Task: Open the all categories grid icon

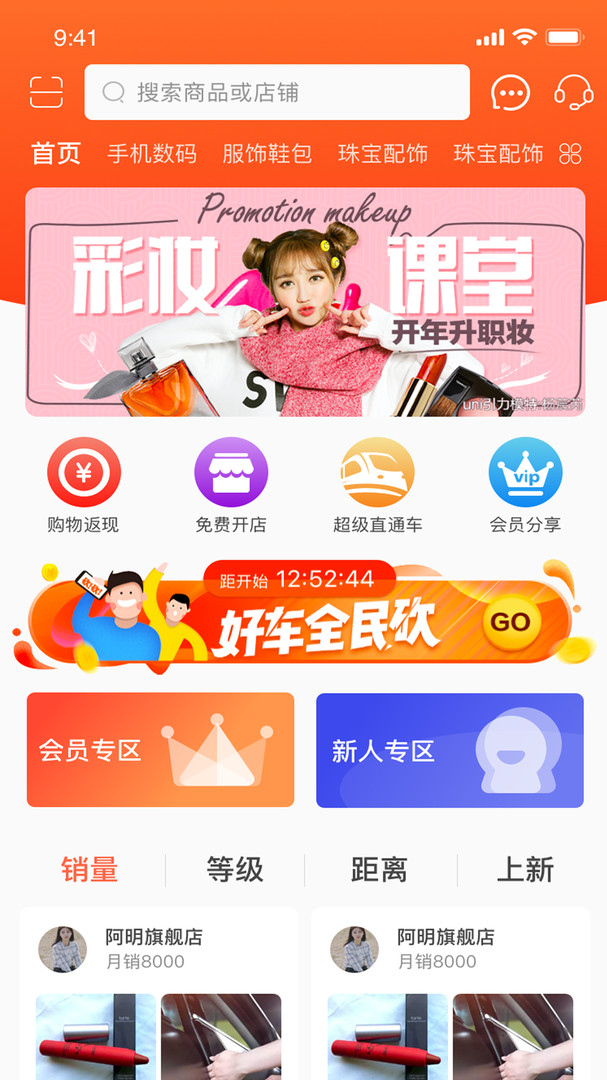Action: pyautogui.click(x=570, y=154)
